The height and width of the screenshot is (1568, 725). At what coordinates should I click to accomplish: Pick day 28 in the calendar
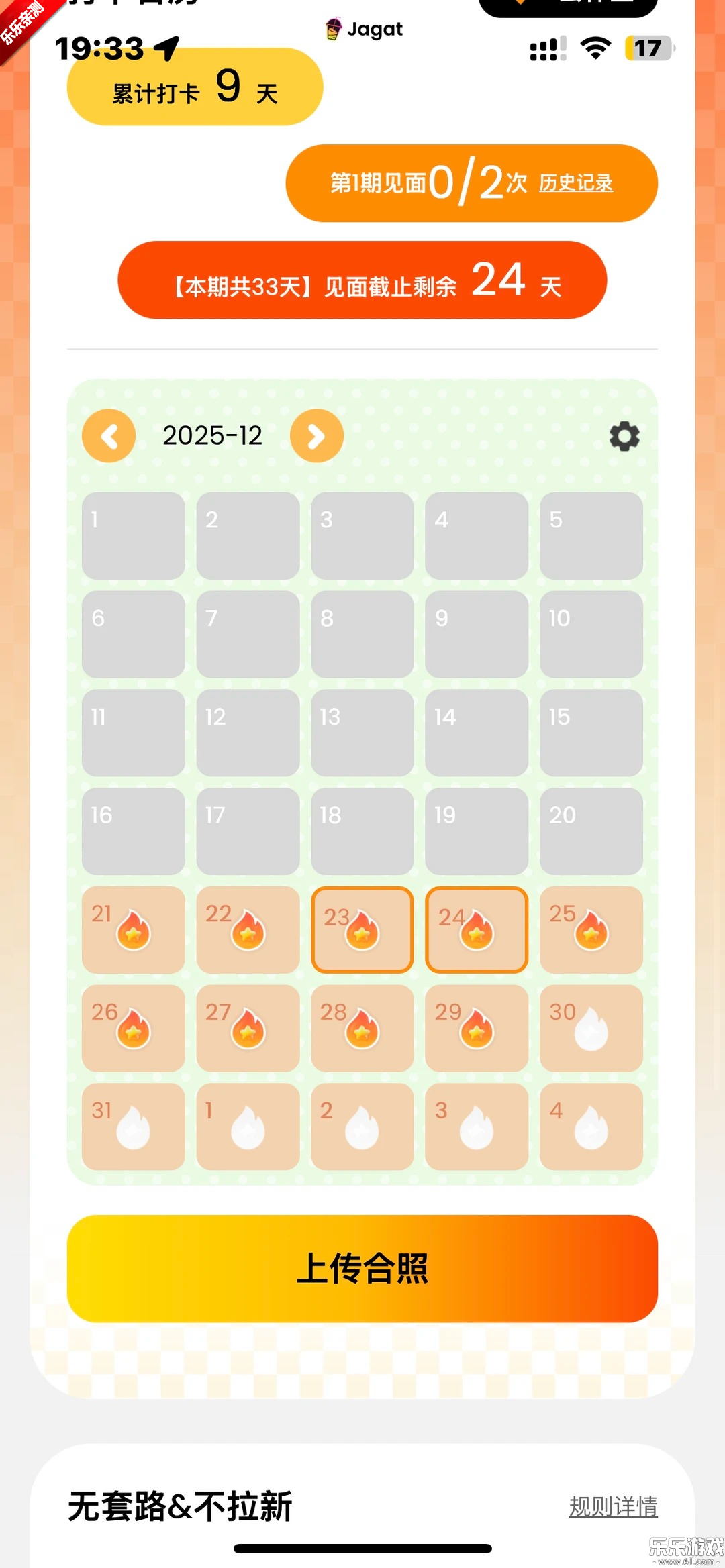(x=362, y=1028)
